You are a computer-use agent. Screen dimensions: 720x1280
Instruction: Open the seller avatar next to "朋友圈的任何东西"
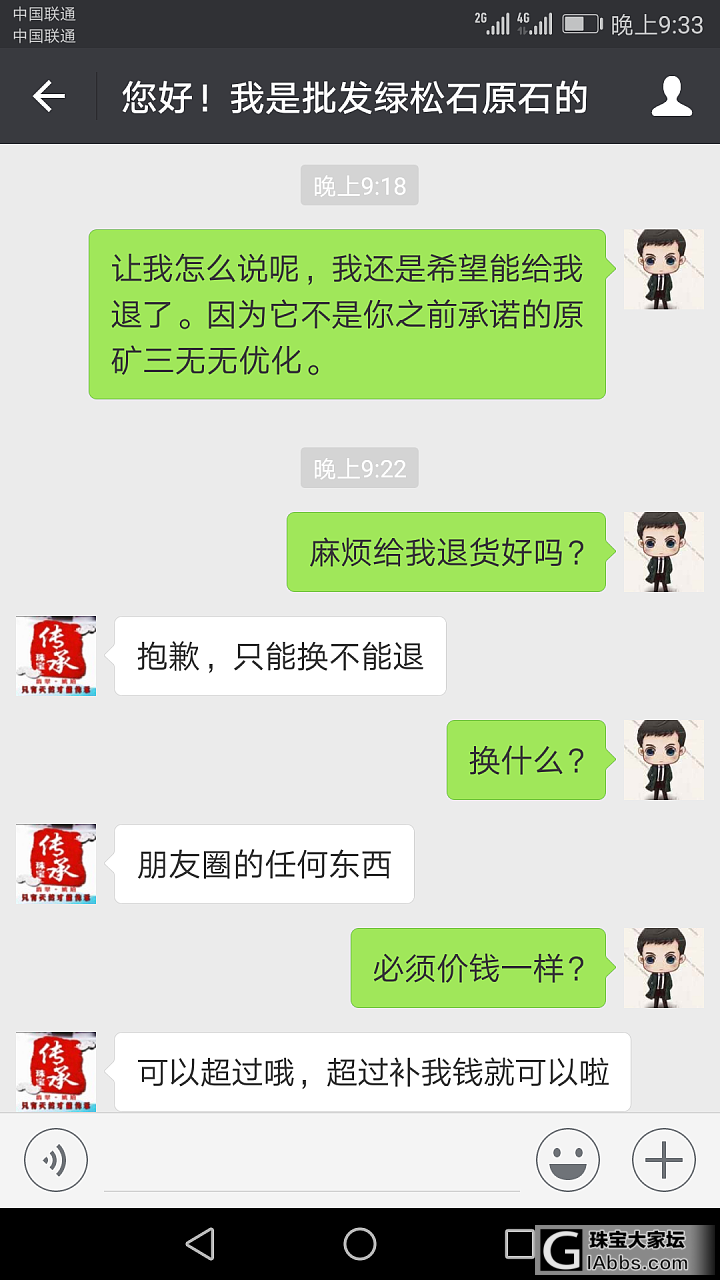56,864
